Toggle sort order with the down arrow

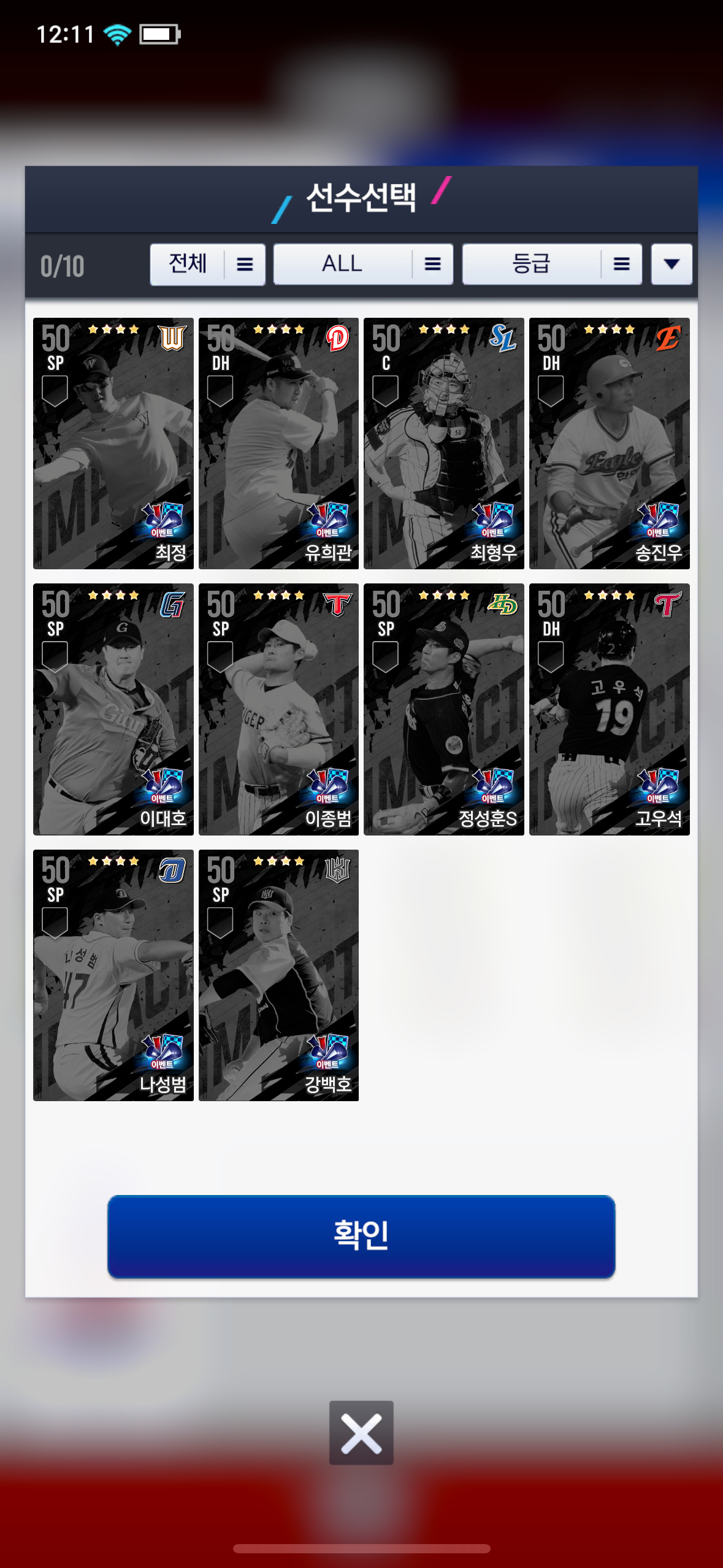pyautogui.click(x=671, y=264)
